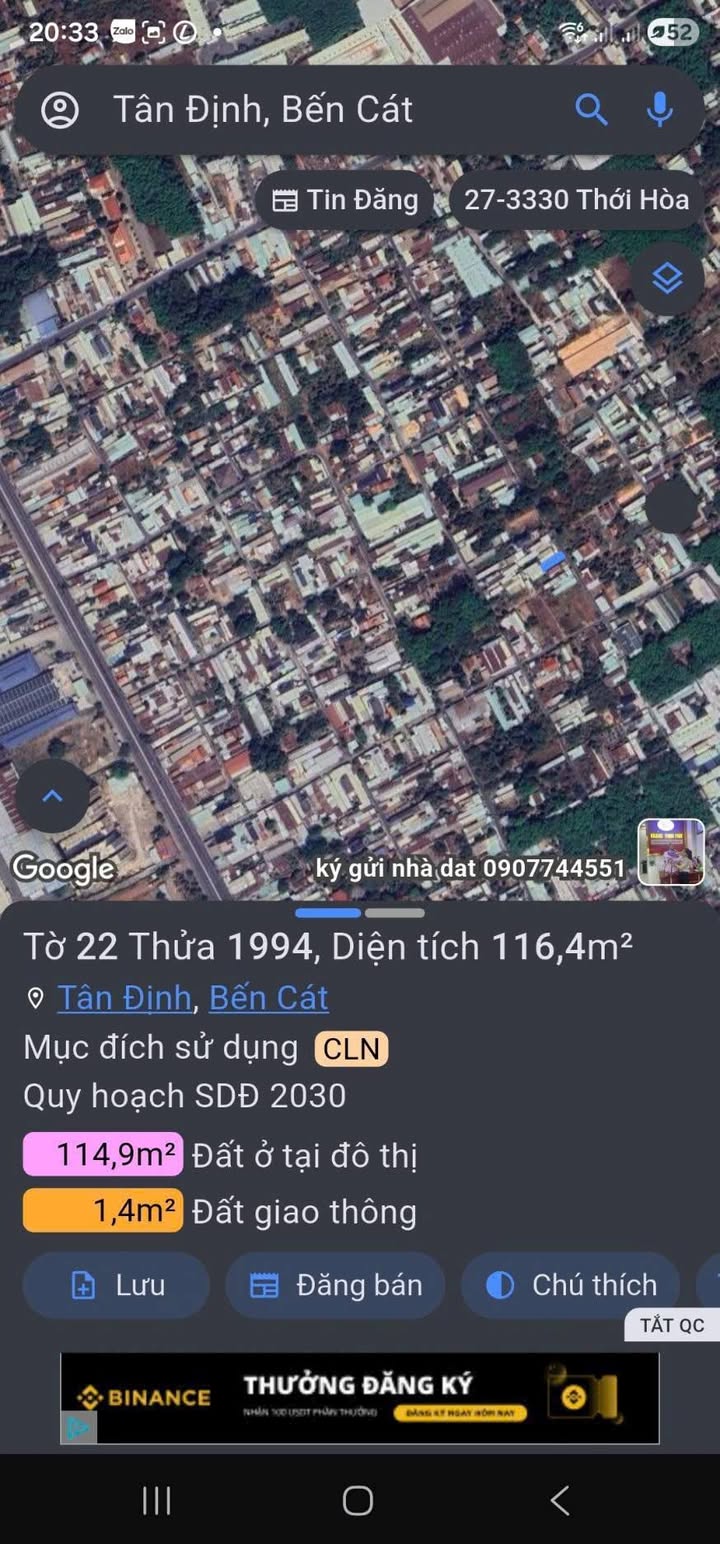Open the street photo thumbnail on map
Screen dimensions: 720x1544
click(x=671, y=852)
